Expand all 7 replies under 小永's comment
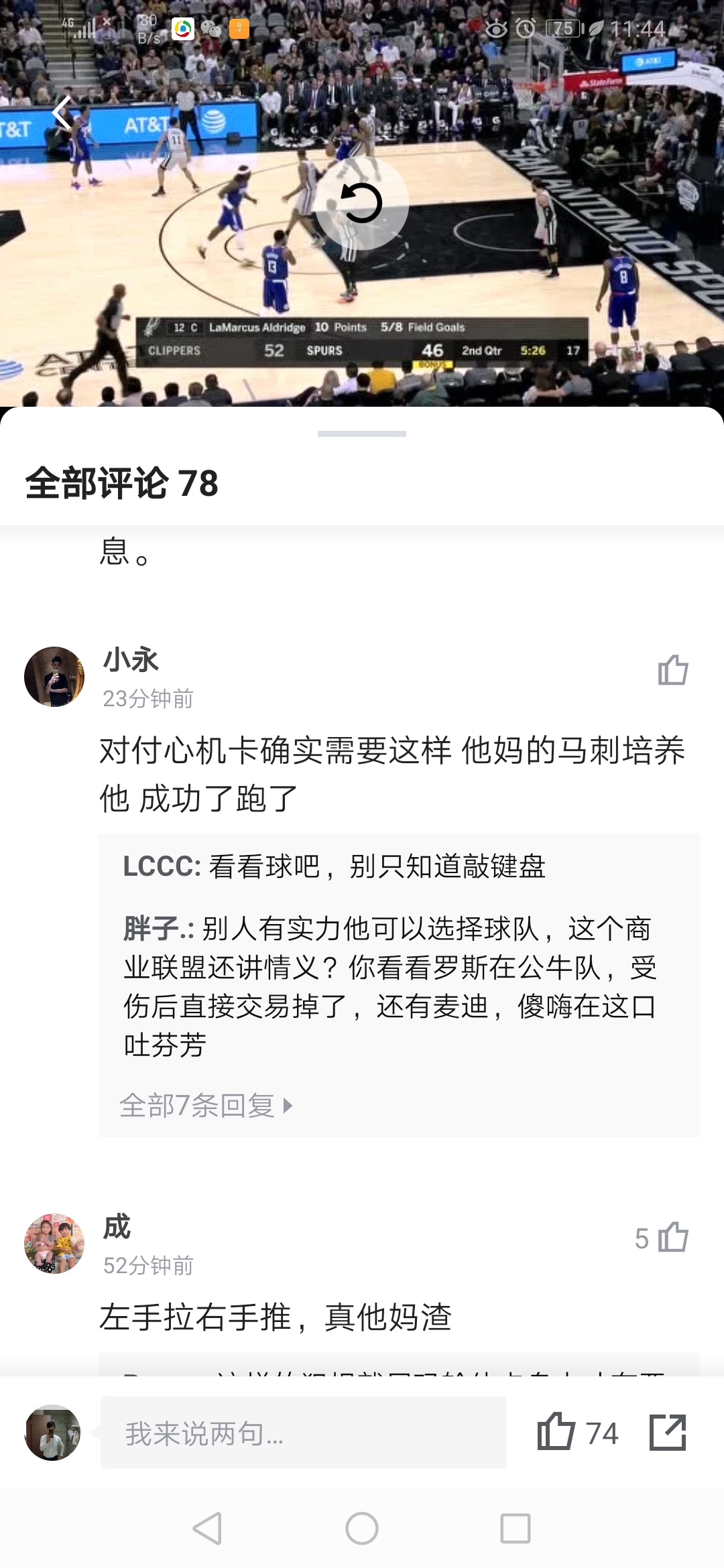The image size is (724, 1568). [x=206, y=1106]
